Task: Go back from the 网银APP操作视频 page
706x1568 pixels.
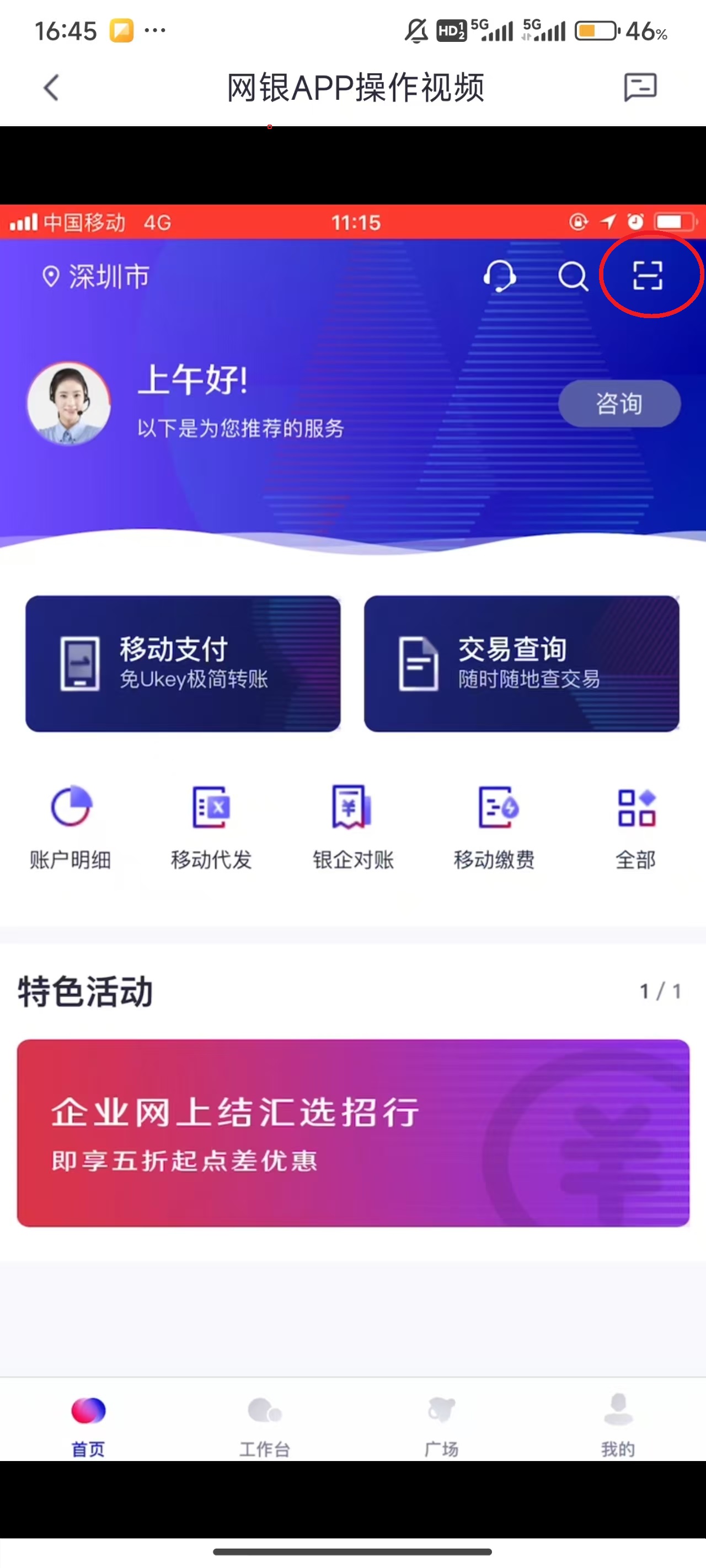Action: click(51, 88)
